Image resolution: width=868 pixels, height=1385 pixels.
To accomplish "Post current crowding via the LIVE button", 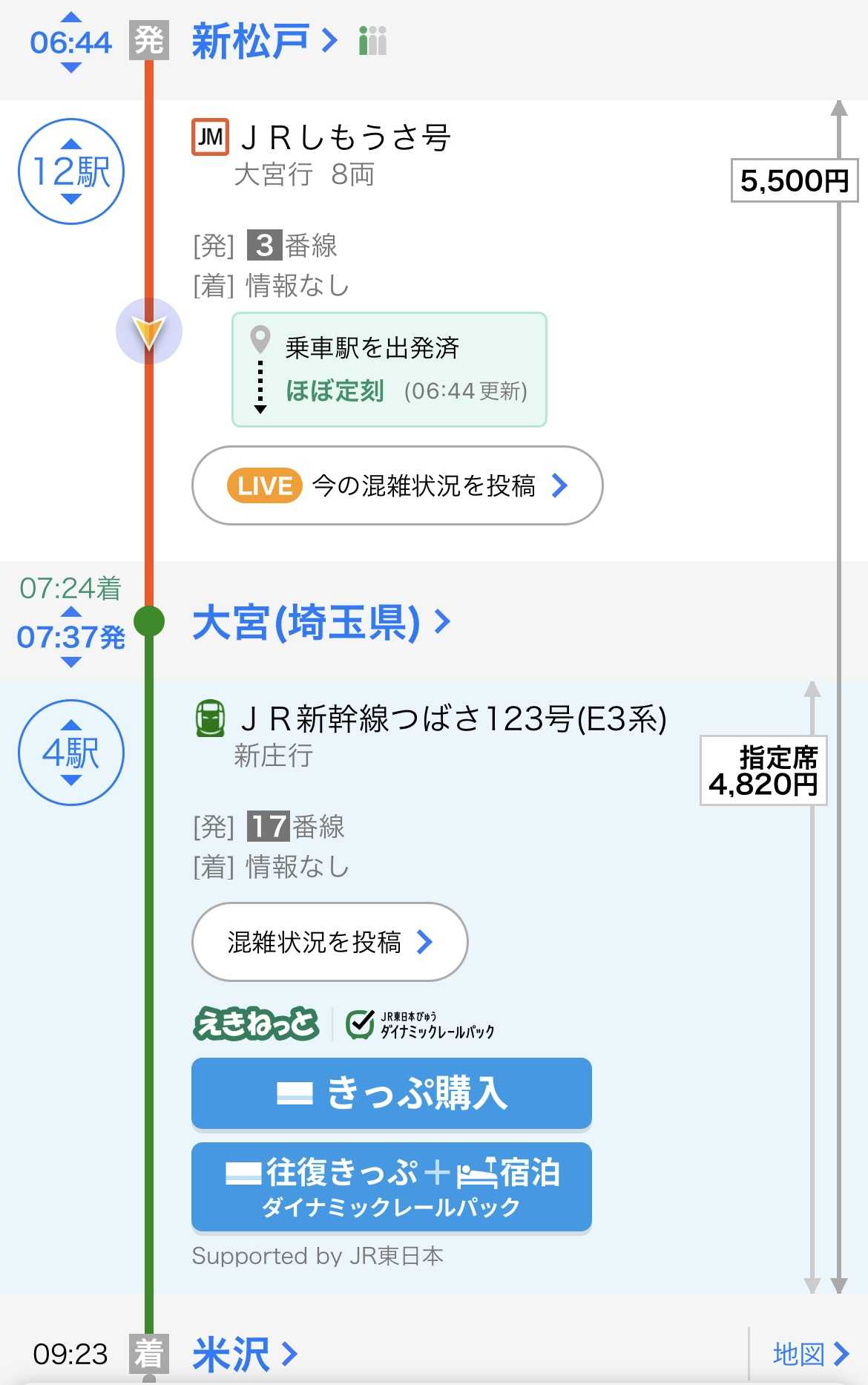I will tap(397, 485).
